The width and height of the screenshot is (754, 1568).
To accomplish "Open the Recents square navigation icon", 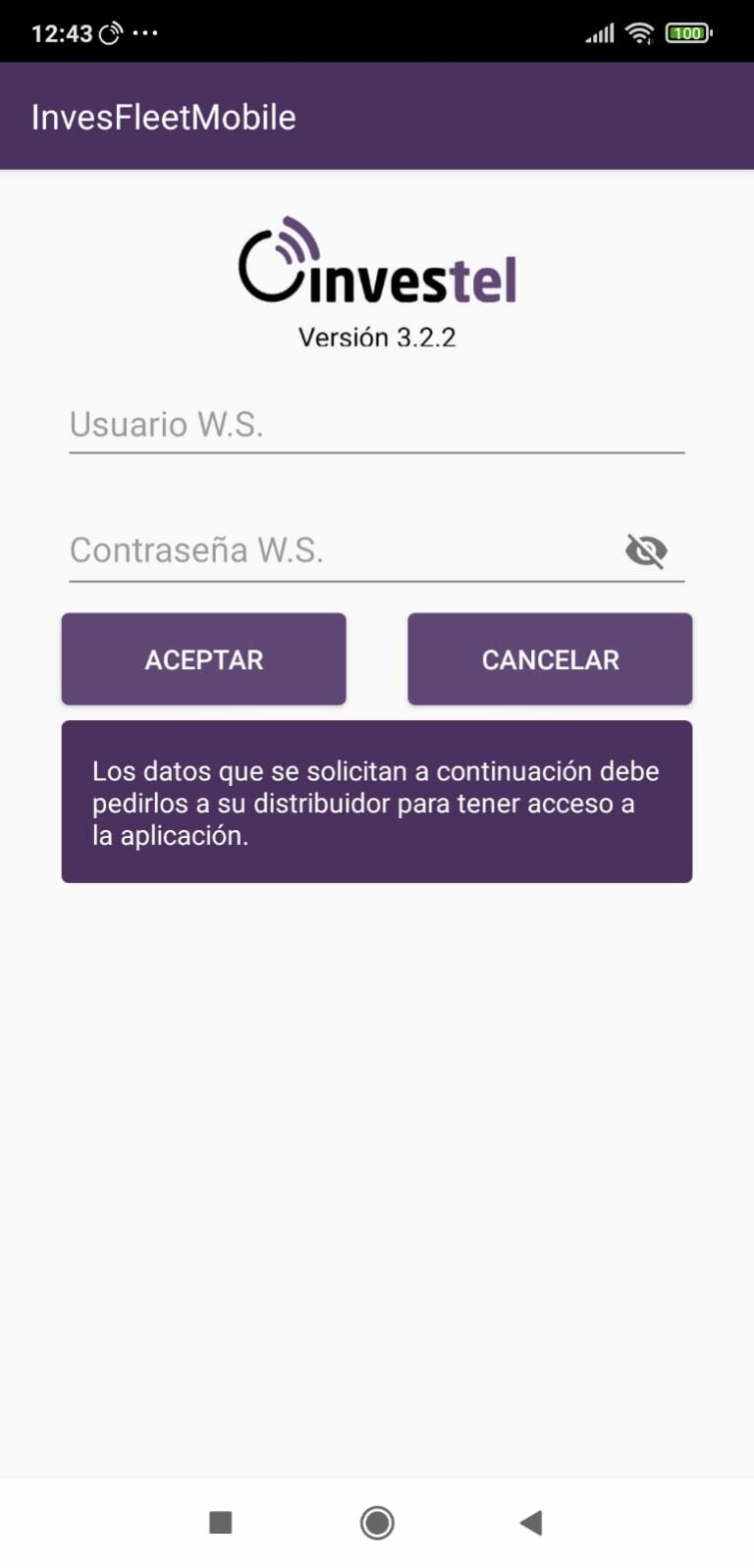I will 221,1522.
